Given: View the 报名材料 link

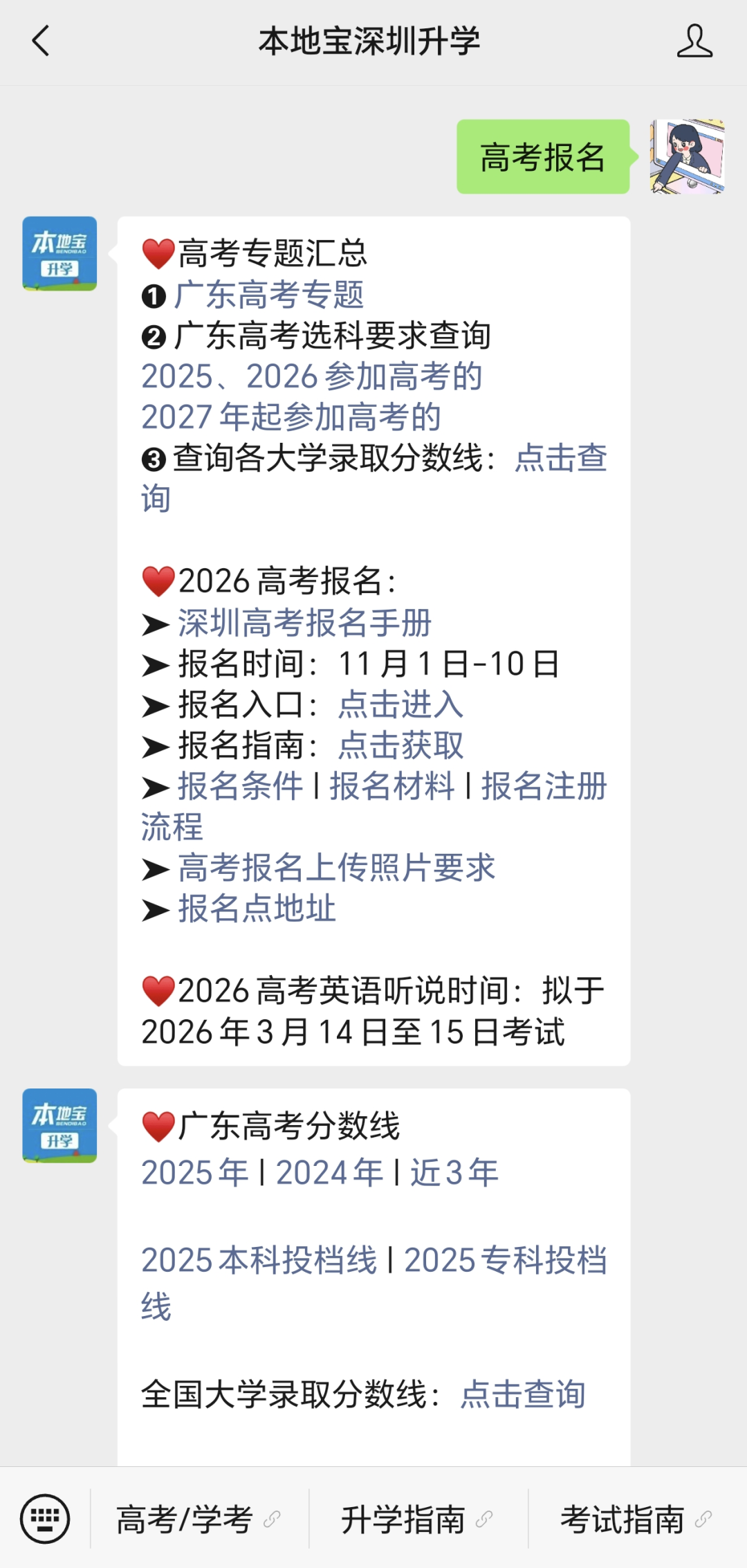Looking at the screenshot, I should click(391, 786).
